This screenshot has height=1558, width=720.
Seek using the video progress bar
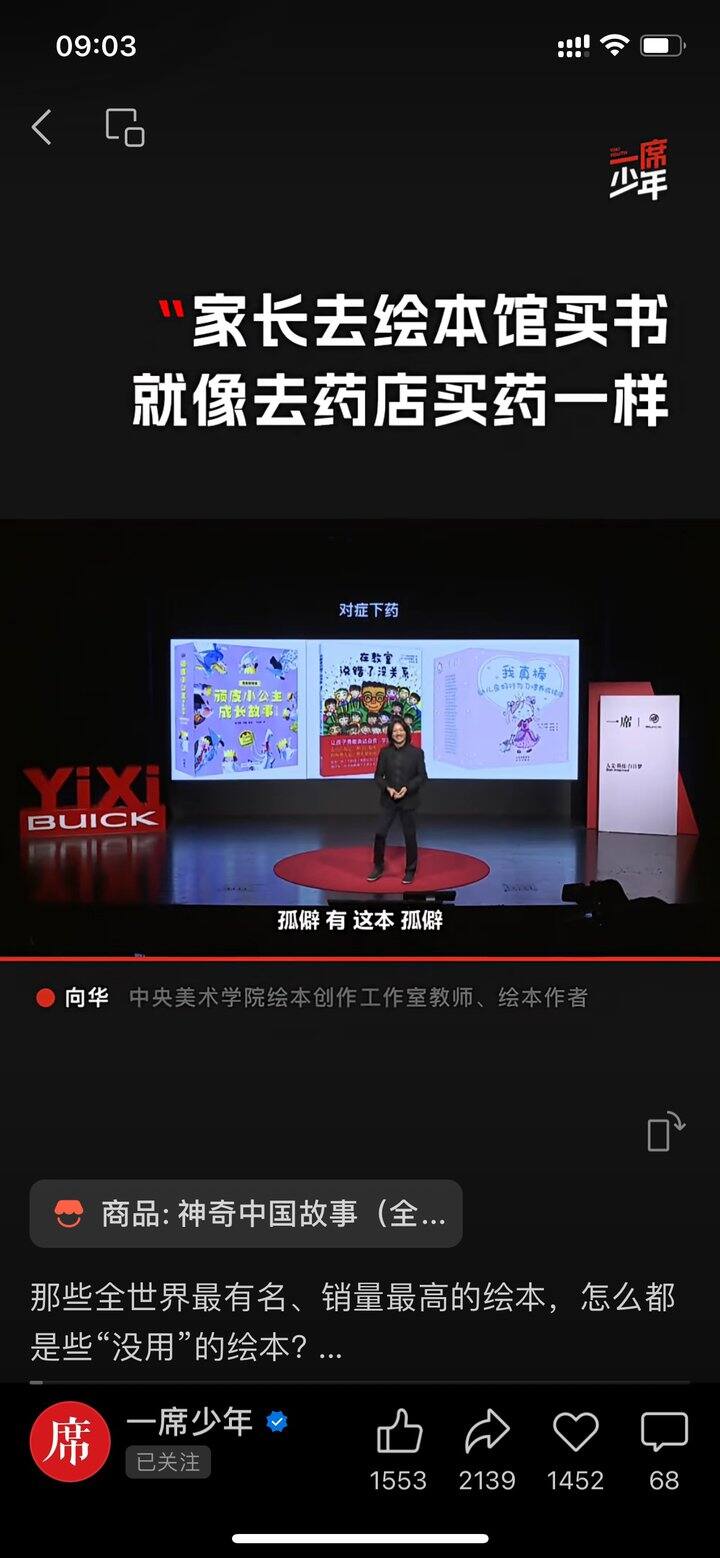pos(360,1382)
